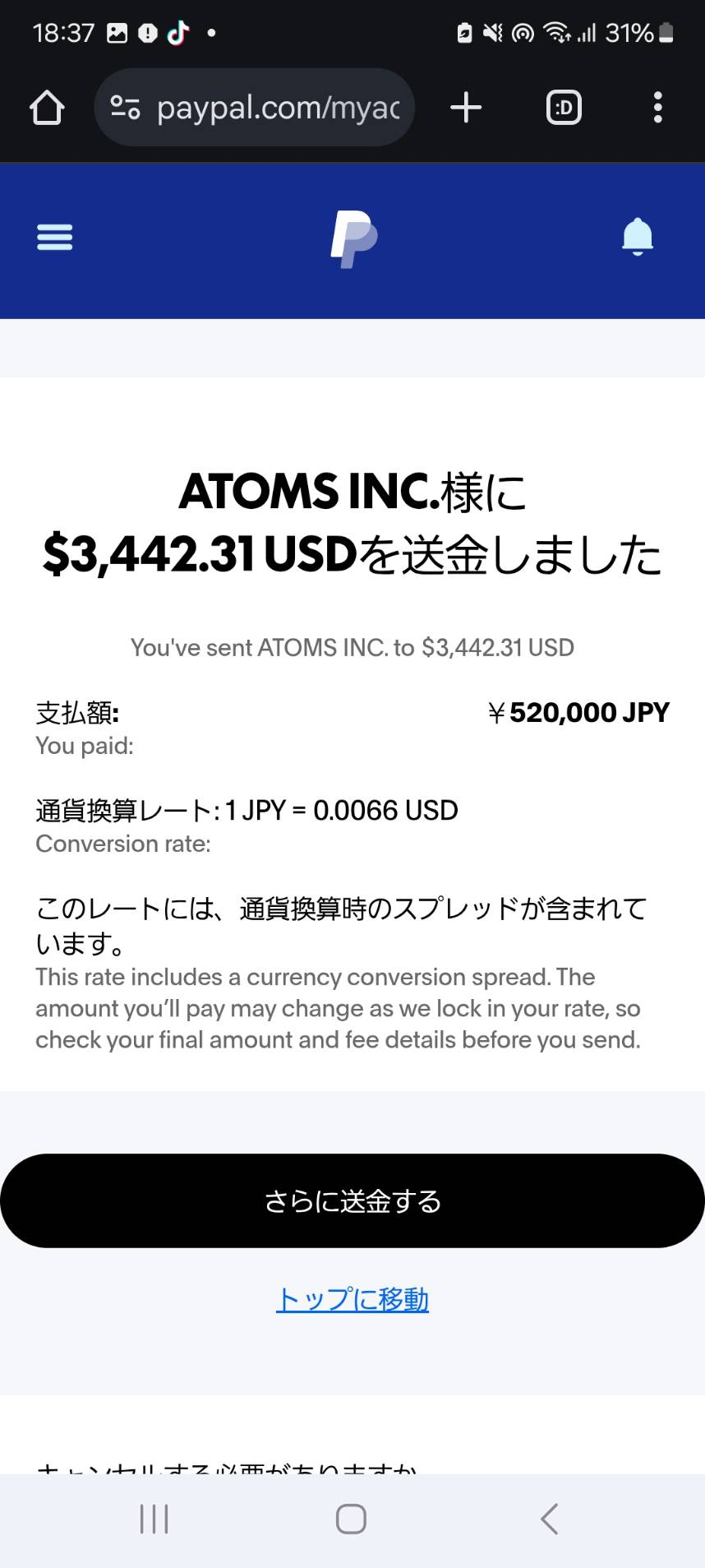Follow the トップに移動 link
Viewport: 705px width, 1568px height.
coord(352,1300)
